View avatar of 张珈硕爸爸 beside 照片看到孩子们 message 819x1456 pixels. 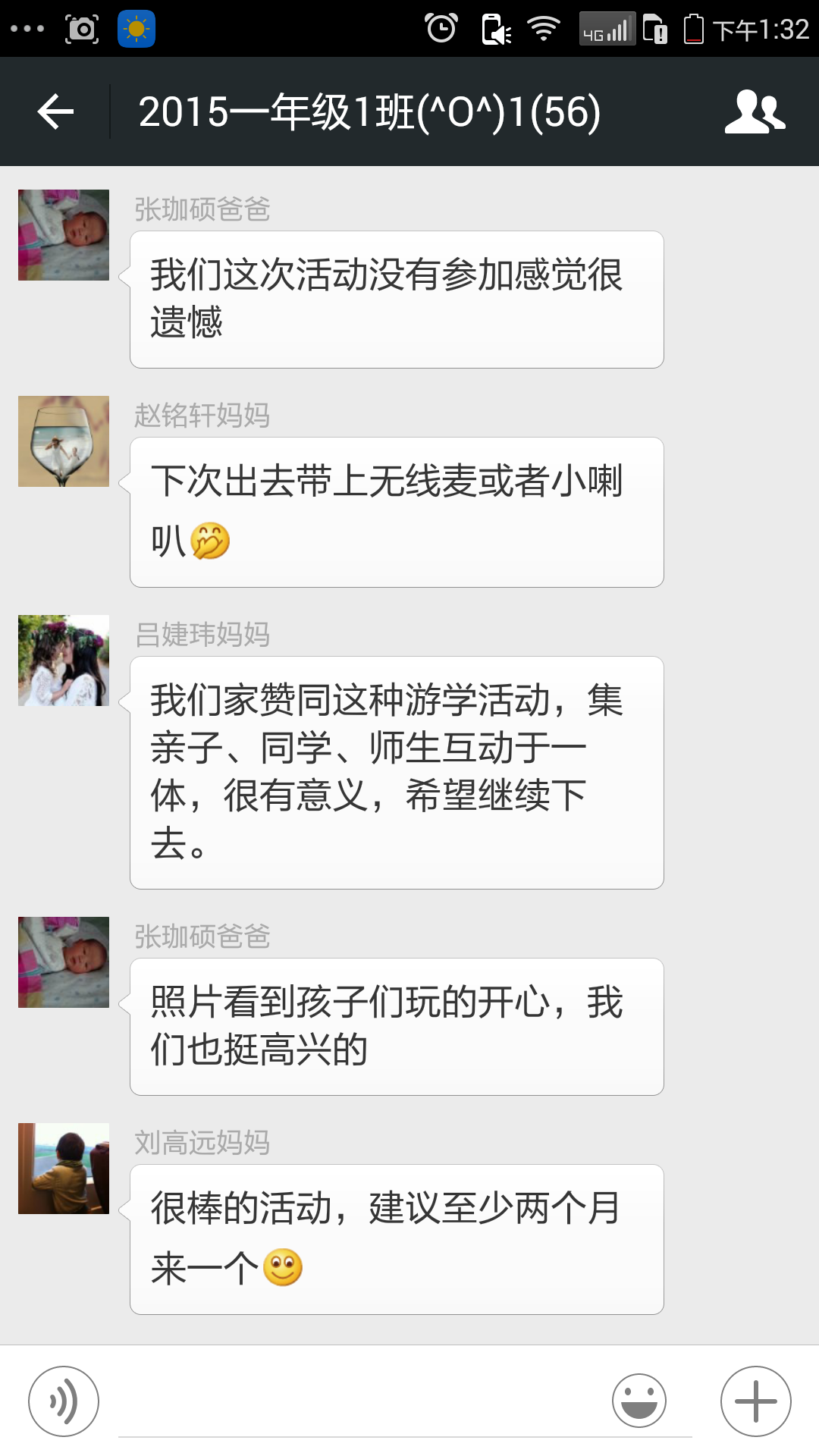(x=64, y=962)
